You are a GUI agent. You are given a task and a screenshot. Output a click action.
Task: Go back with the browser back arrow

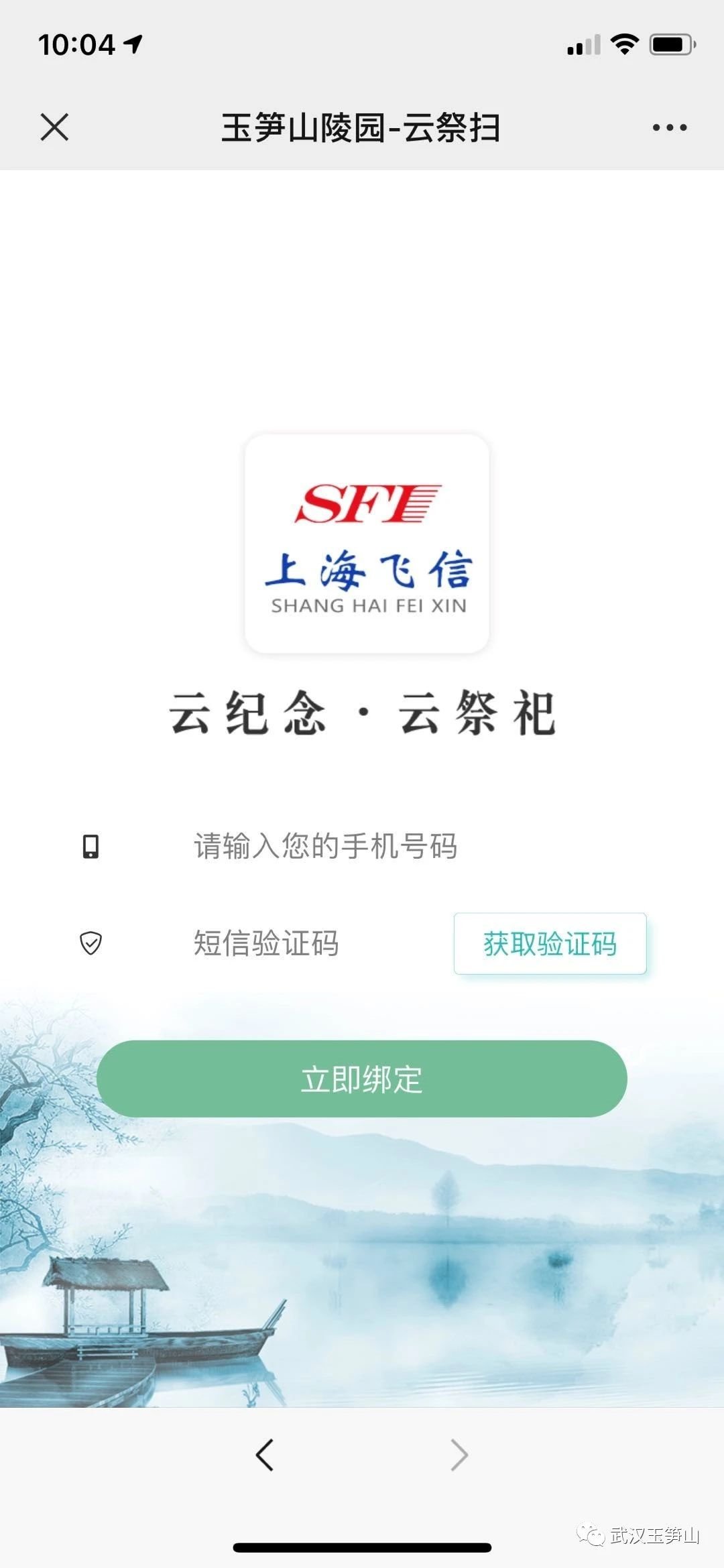(265, 1455)
